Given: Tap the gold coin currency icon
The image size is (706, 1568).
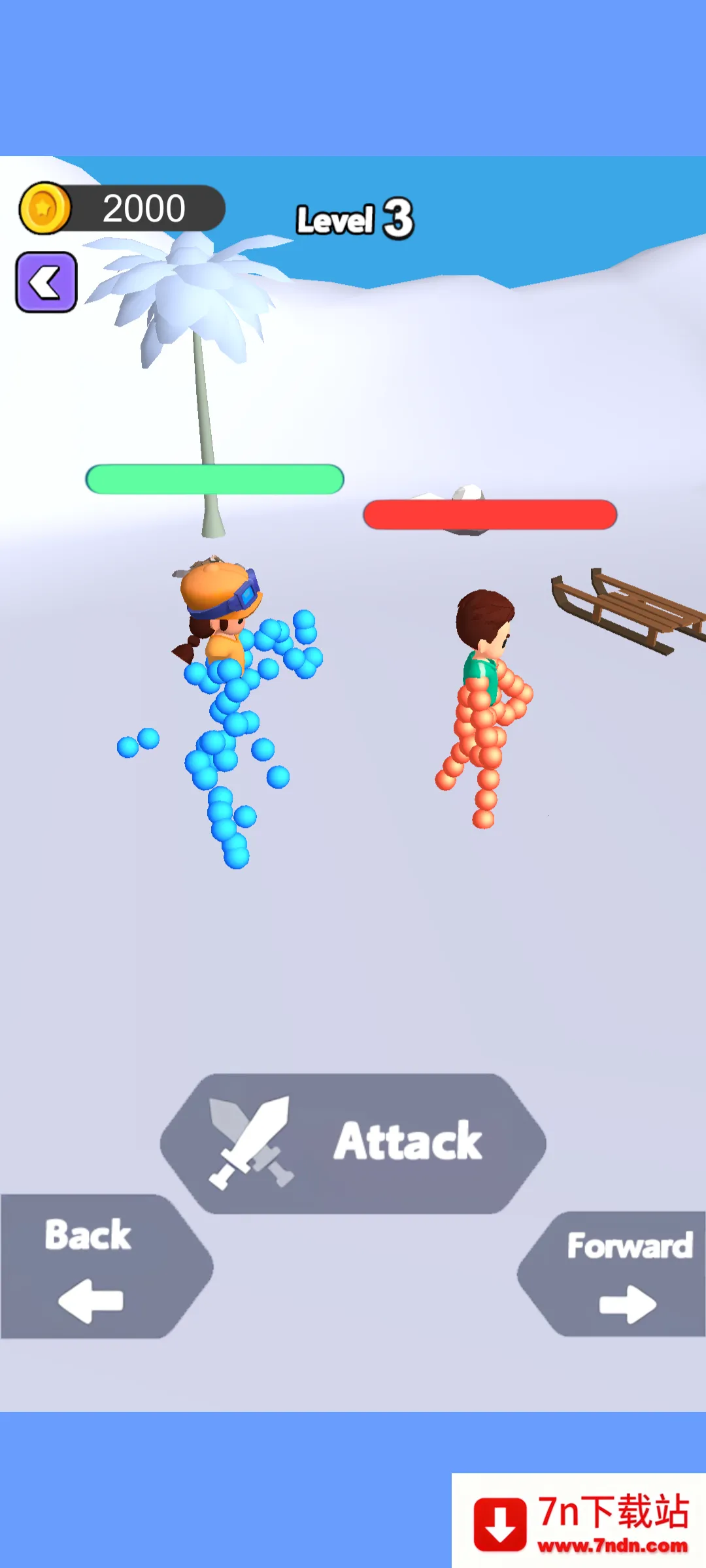Looking at the screenshot, I should click(44, 208).
